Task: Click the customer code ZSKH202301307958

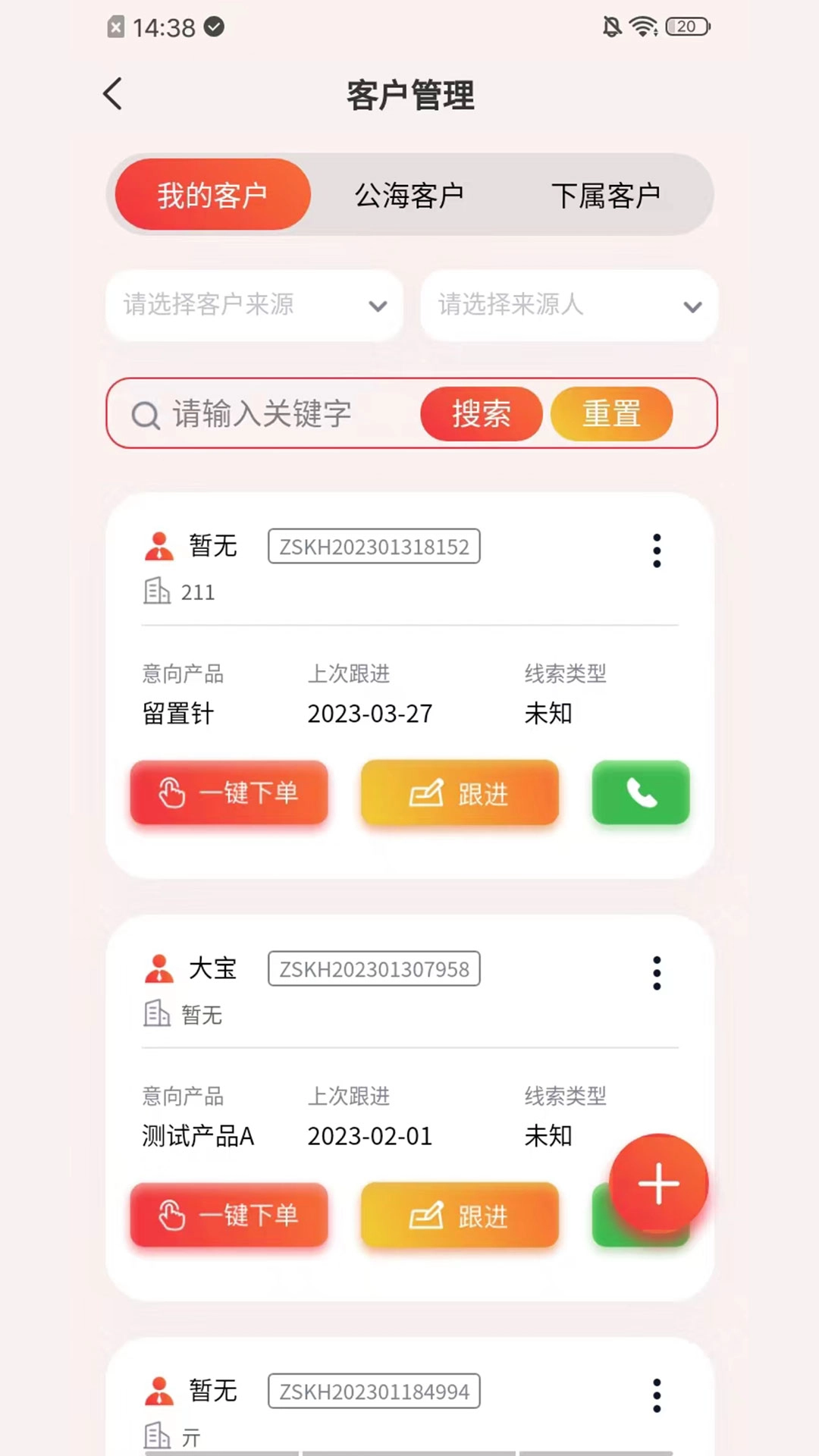Action: click(x=373, y=968)
